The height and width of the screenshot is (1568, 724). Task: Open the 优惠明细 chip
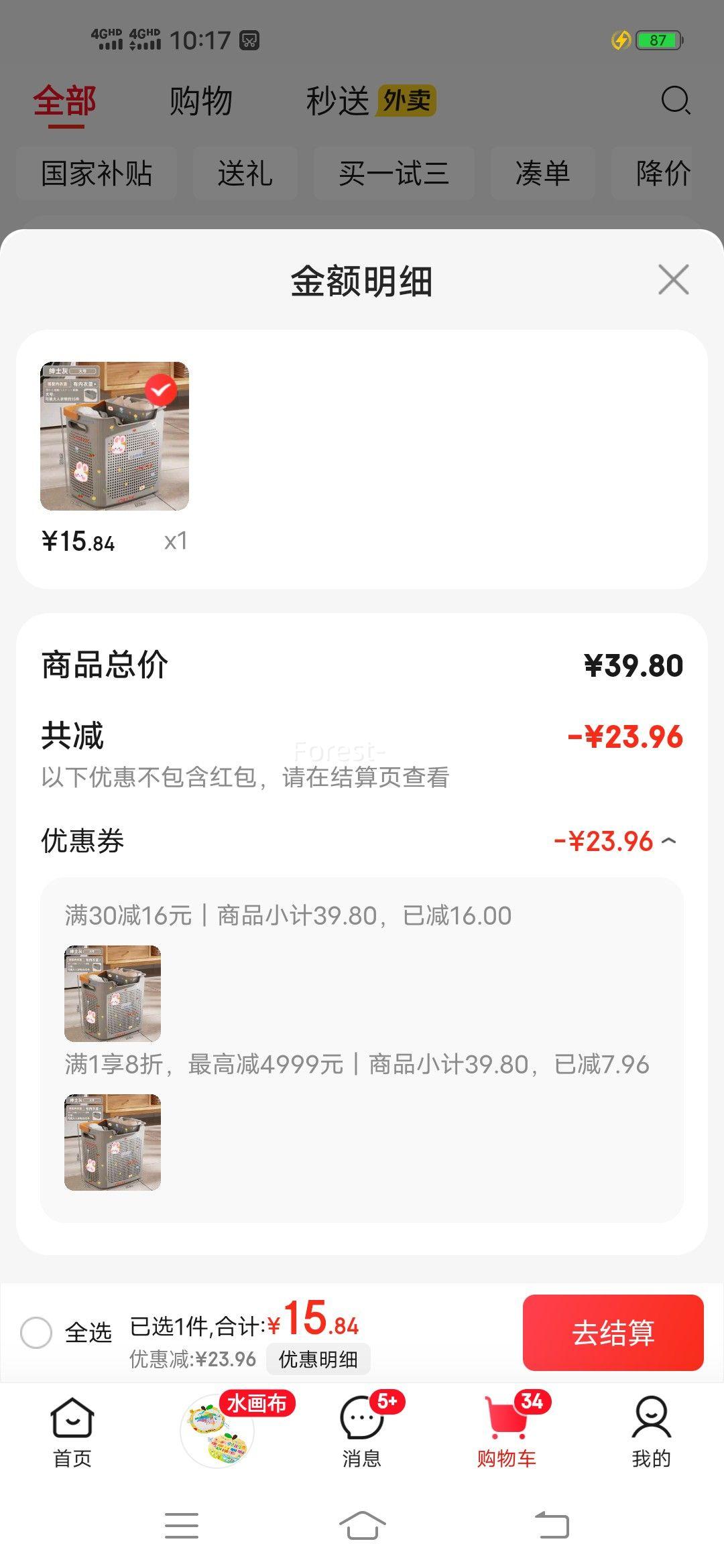(318, 1360)
